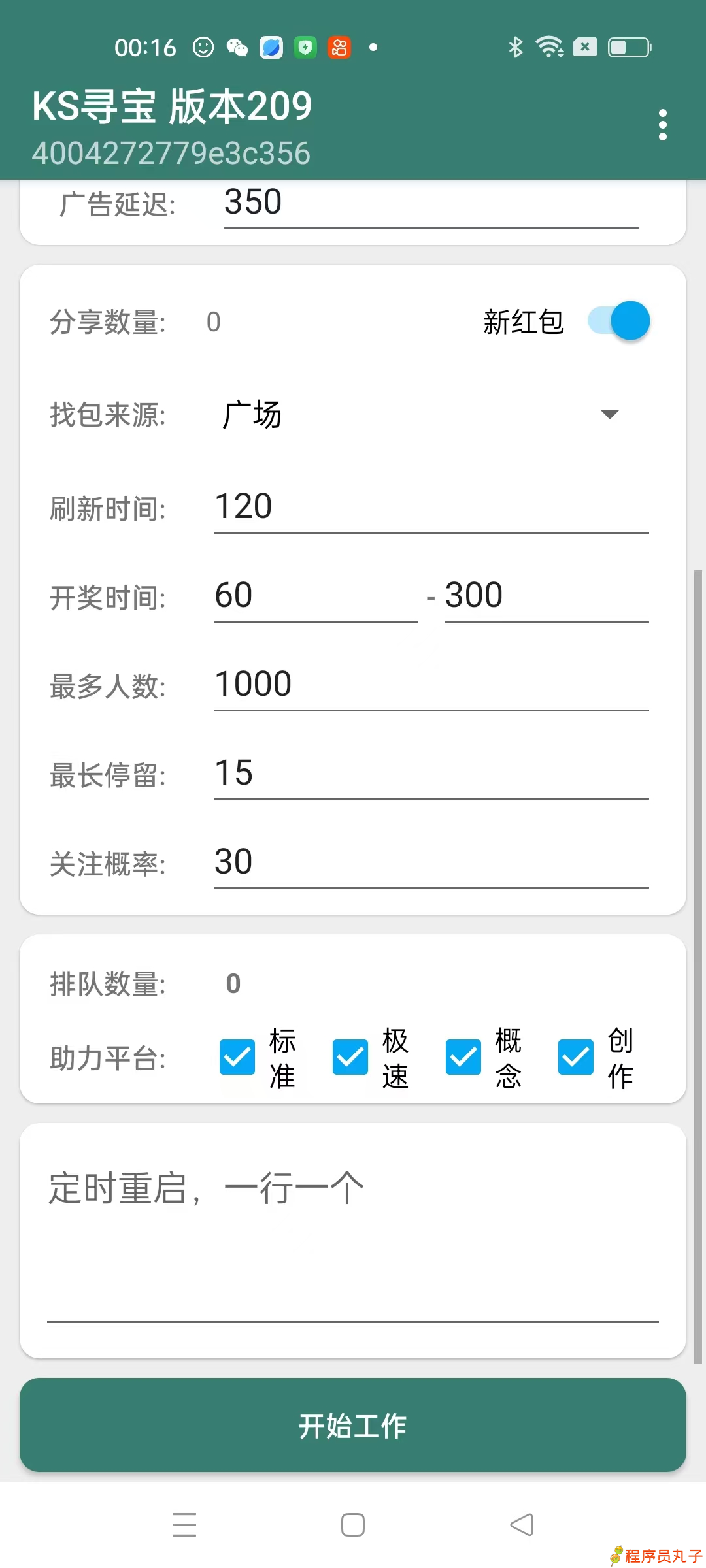
Task: Uncheck the 极速 platform checkbox
Action: click(x=350, y=1057)
